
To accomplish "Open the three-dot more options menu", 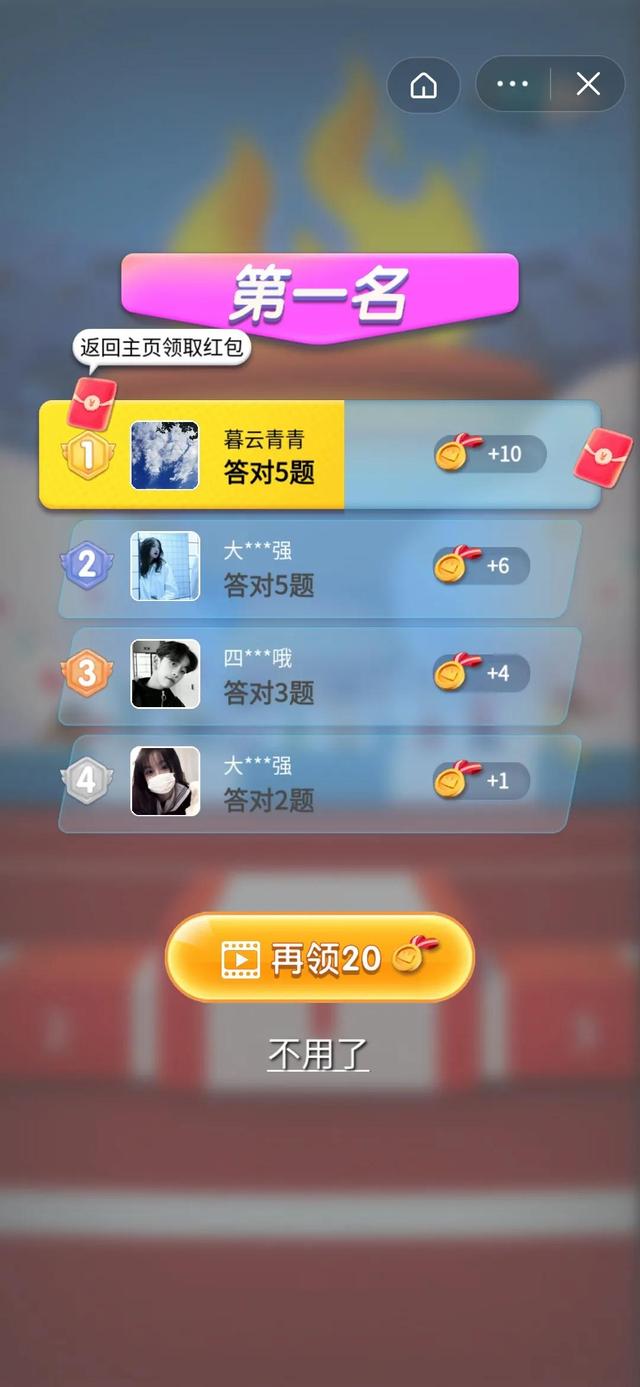I will pos(512,84).
